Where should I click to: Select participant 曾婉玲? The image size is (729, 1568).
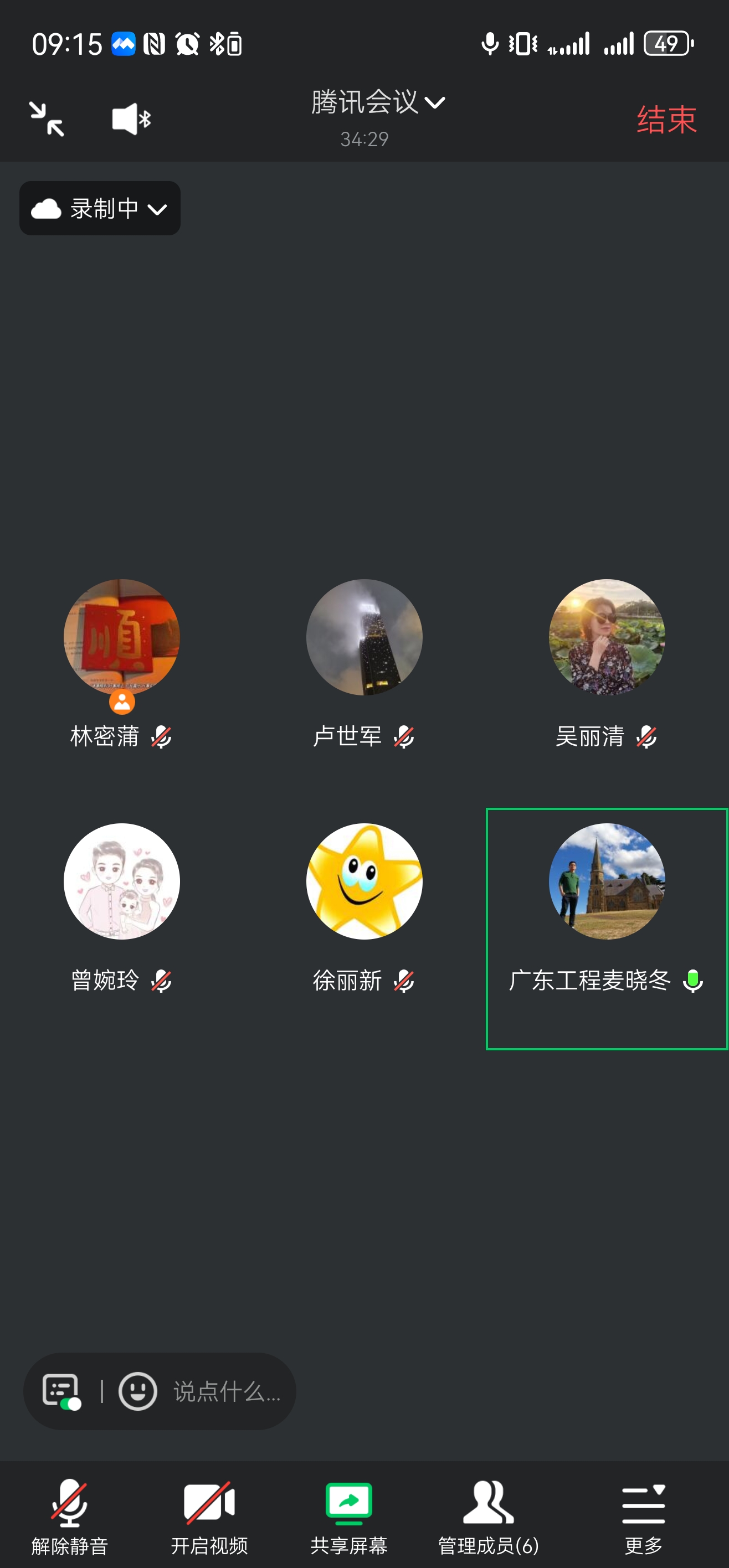(122, 881)
